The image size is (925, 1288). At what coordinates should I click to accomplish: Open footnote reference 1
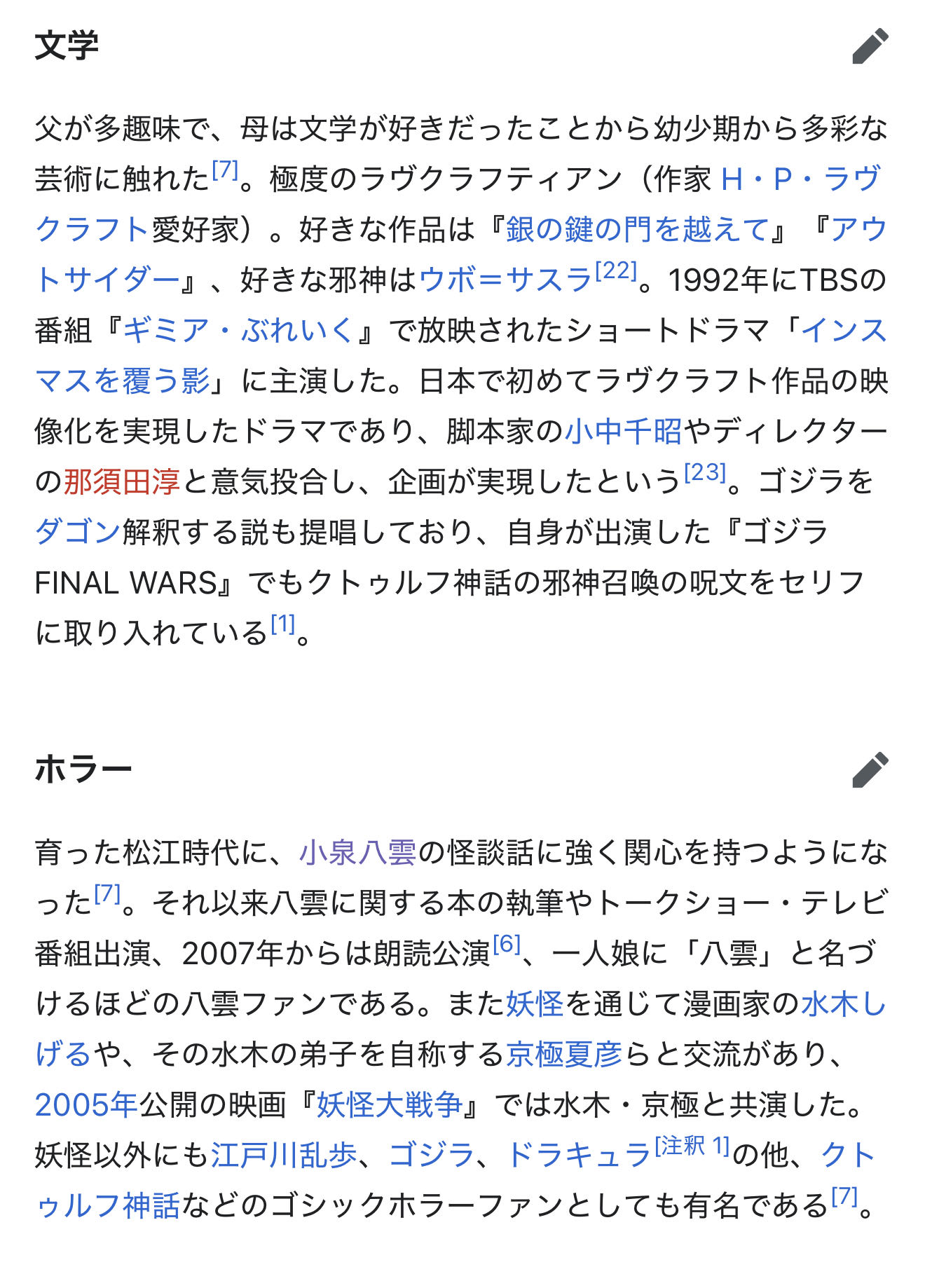[x=283, y=624]
